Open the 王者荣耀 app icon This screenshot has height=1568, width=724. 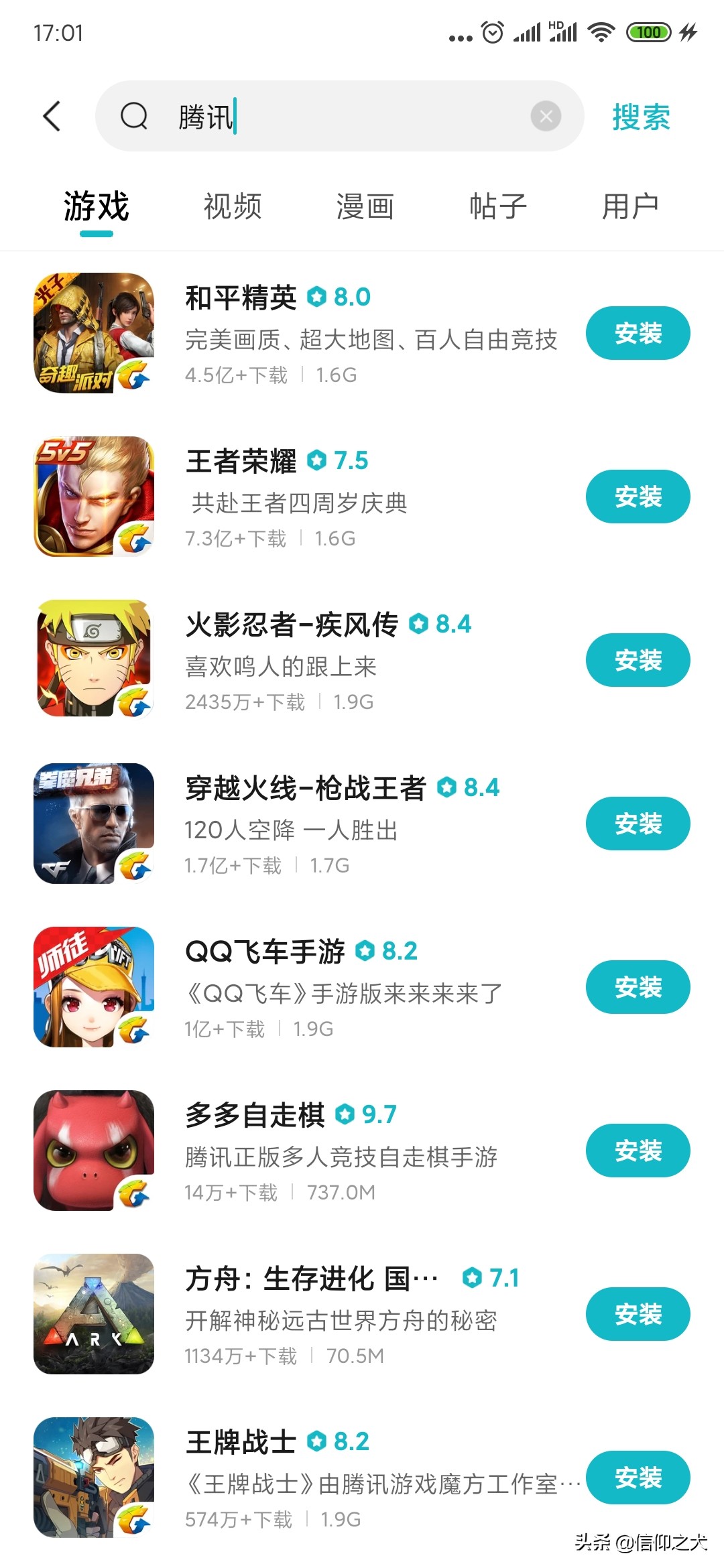click(x=94, y=497)
